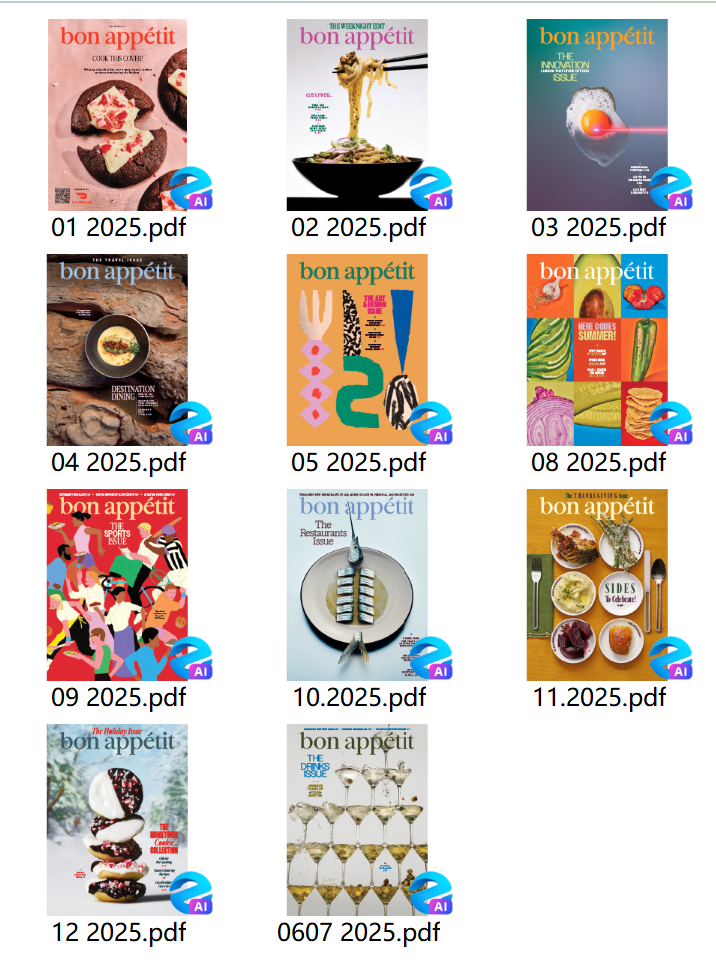
Task: Open the 12 2025.pdf file
Action: (x=117, y=820)
